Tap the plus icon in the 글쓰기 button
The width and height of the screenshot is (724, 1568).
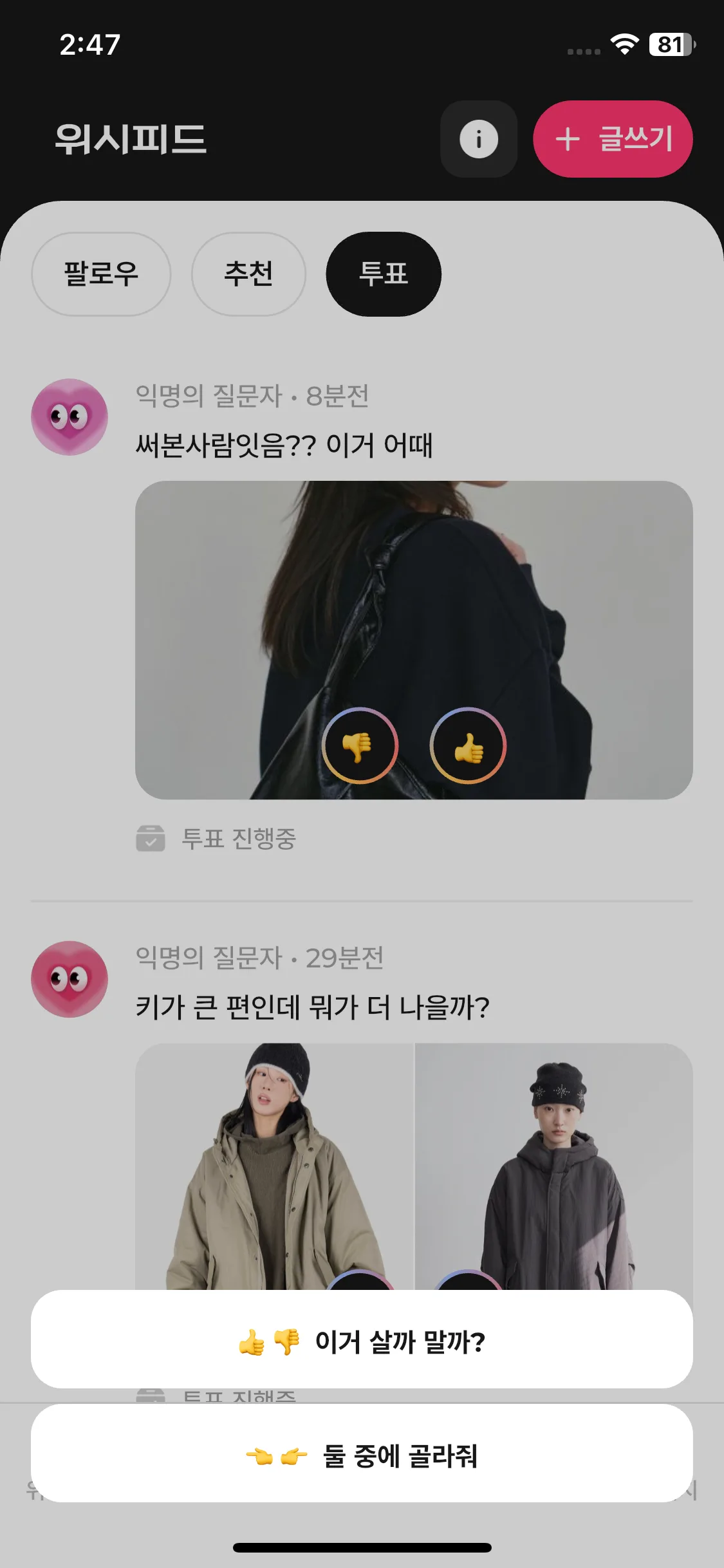coord(567,140)
